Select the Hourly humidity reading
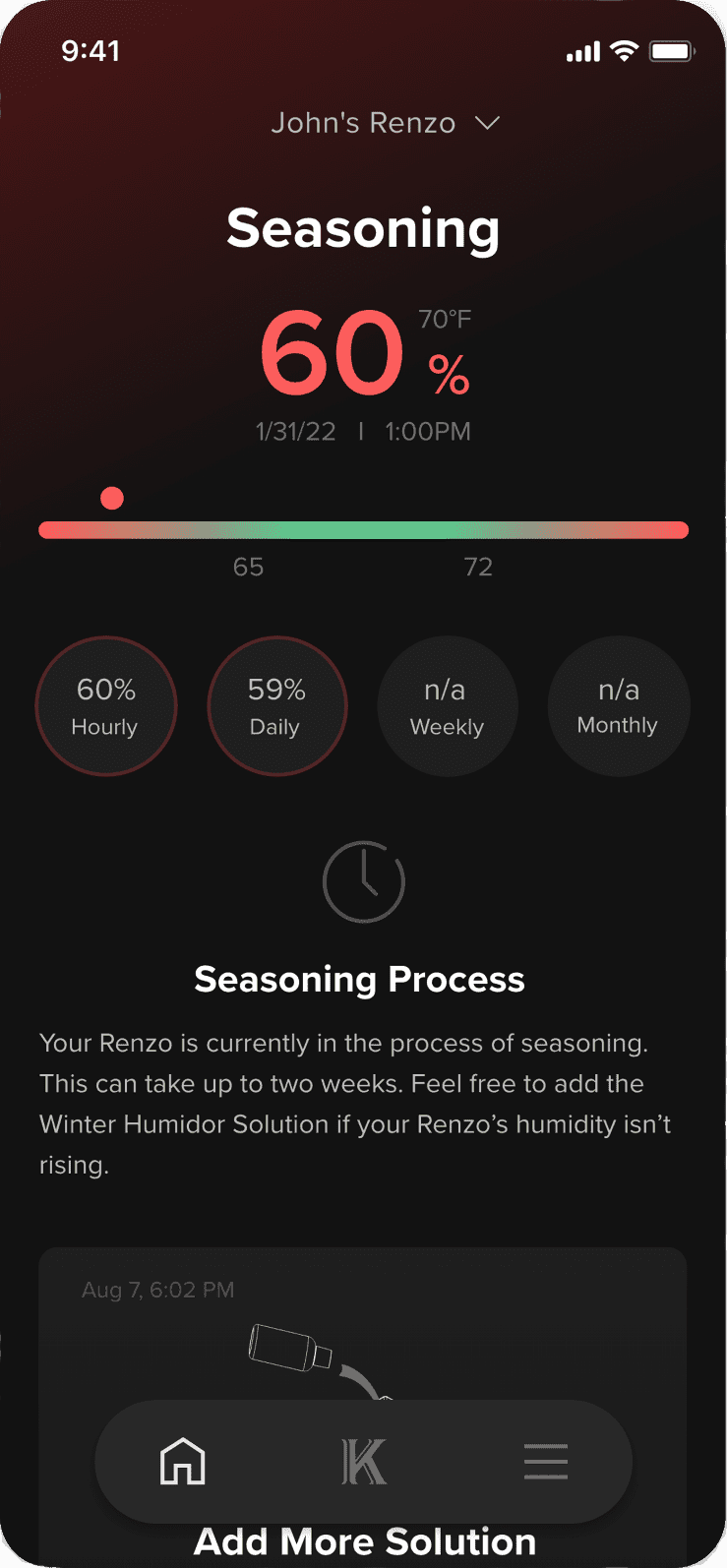 point(106,706)
